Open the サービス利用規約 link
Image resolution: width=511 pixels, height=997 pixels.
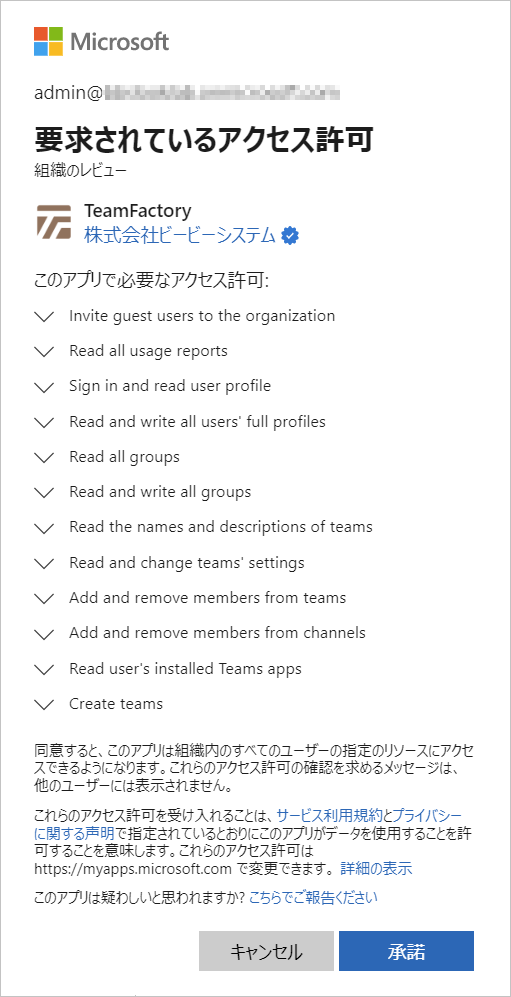[334, 816]
